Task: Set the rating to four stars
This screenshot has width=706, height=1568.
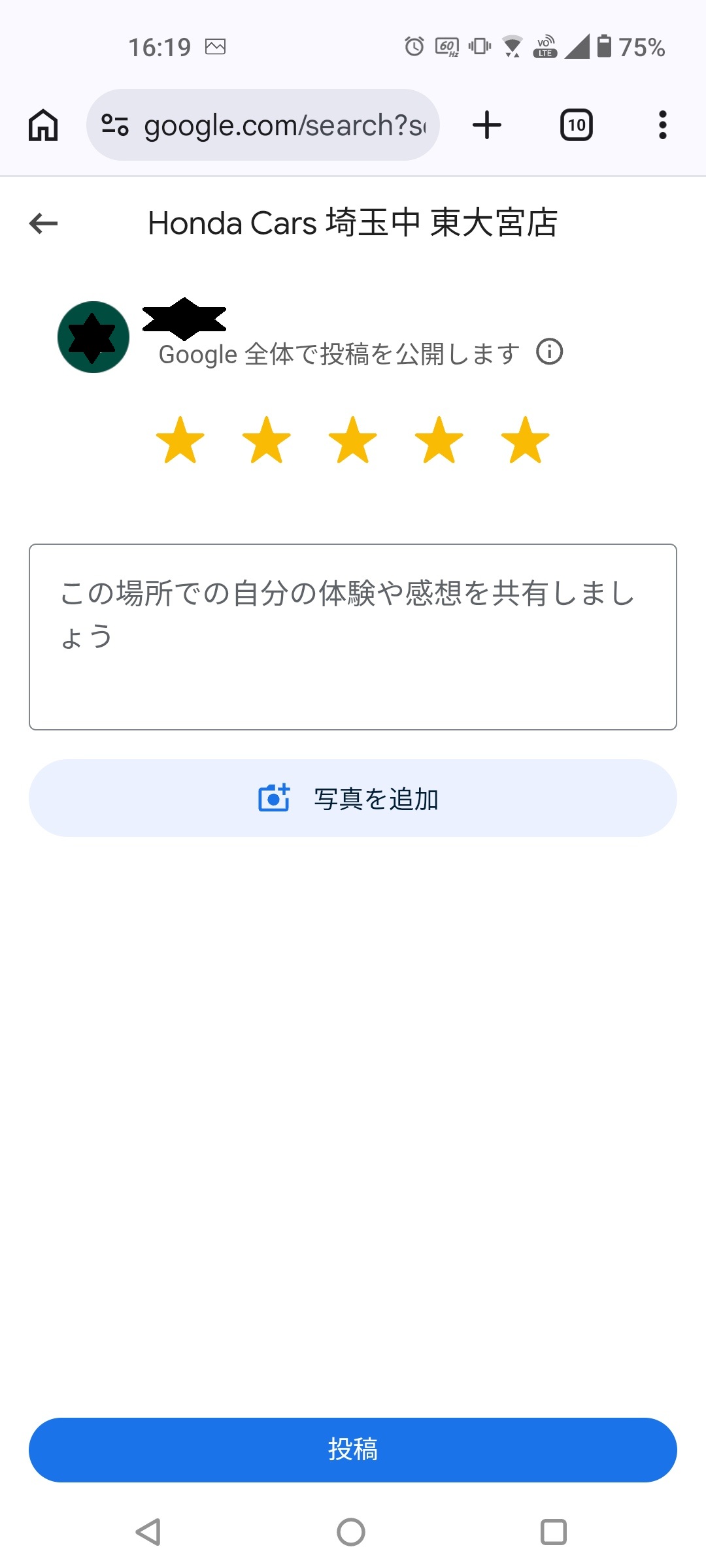Action: click(439, 440)
